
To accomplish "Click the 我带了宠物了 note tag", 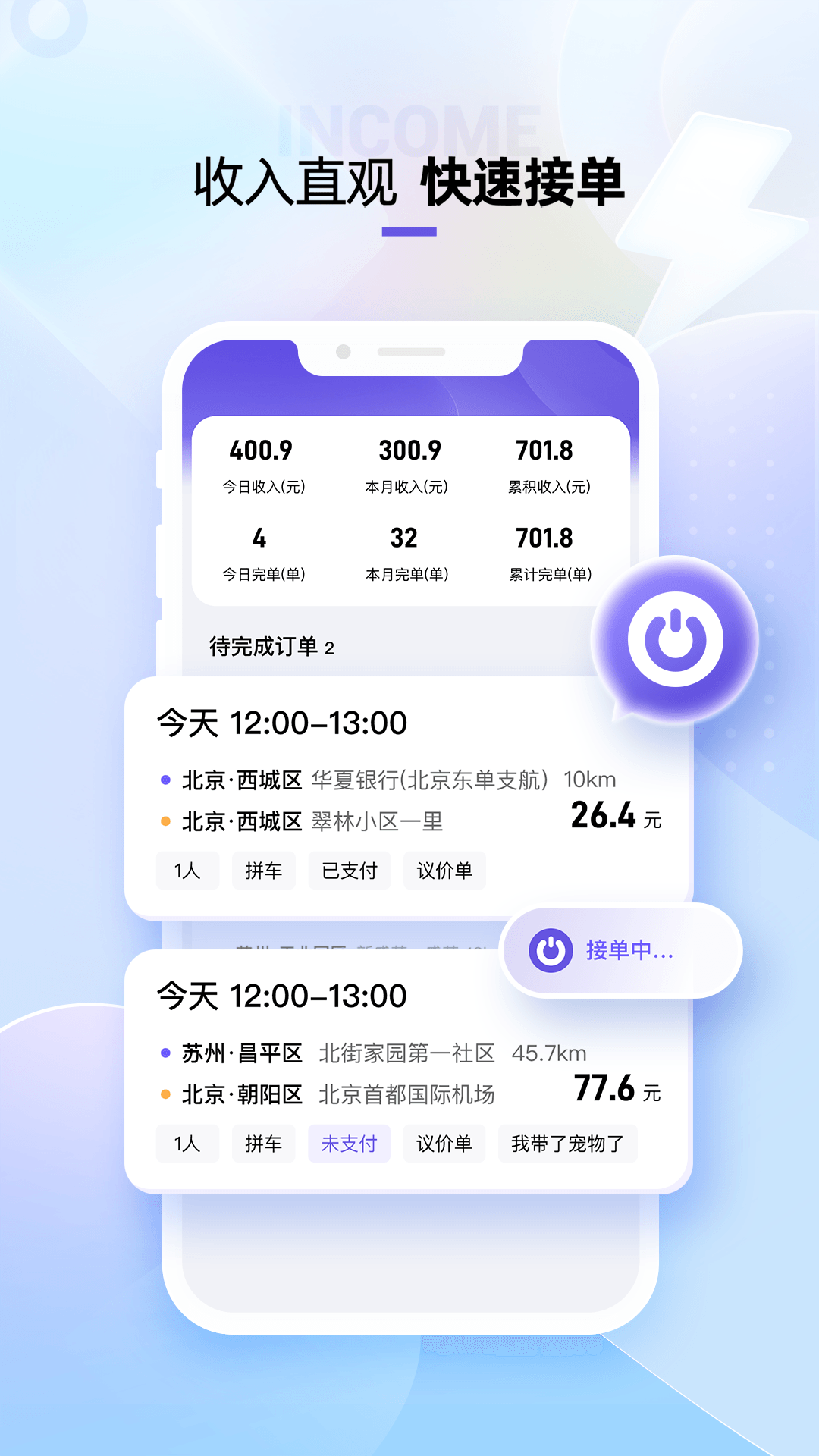I will point(567,1144).
